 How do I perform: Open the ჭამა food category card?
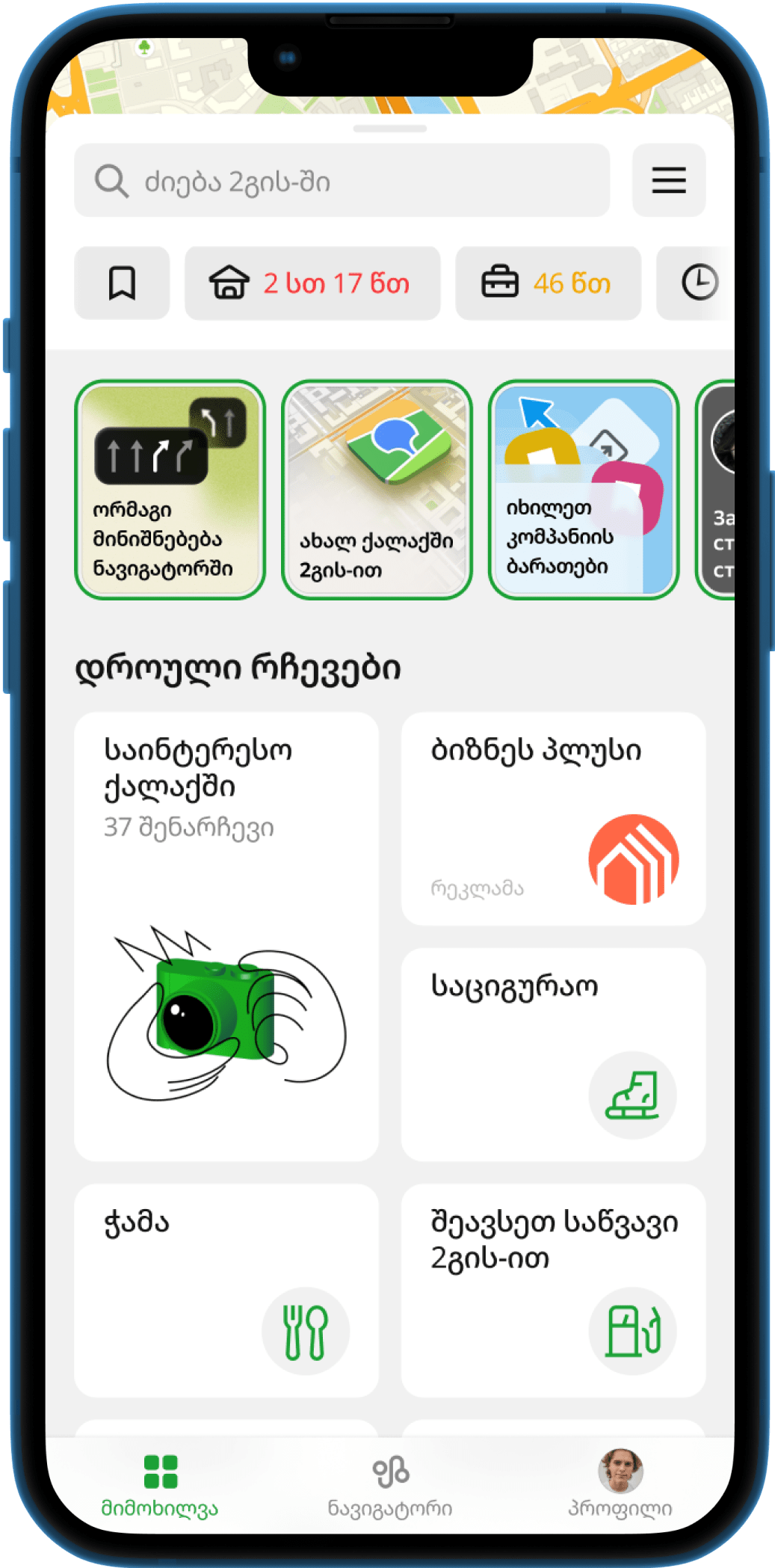click(x=226, y=1290)
